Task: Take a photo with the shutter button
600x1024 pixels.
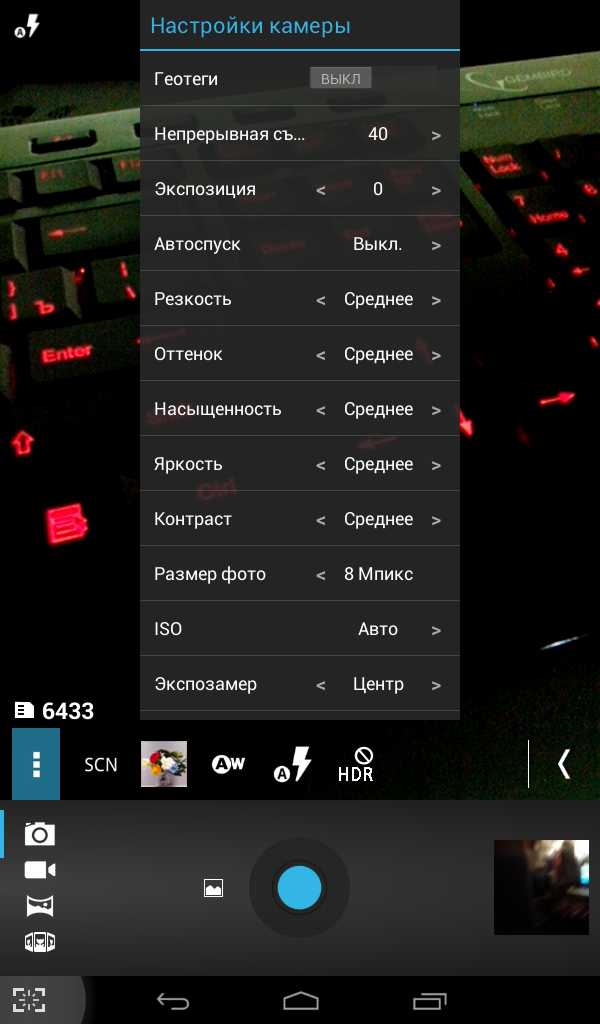Action: [299, 888]
